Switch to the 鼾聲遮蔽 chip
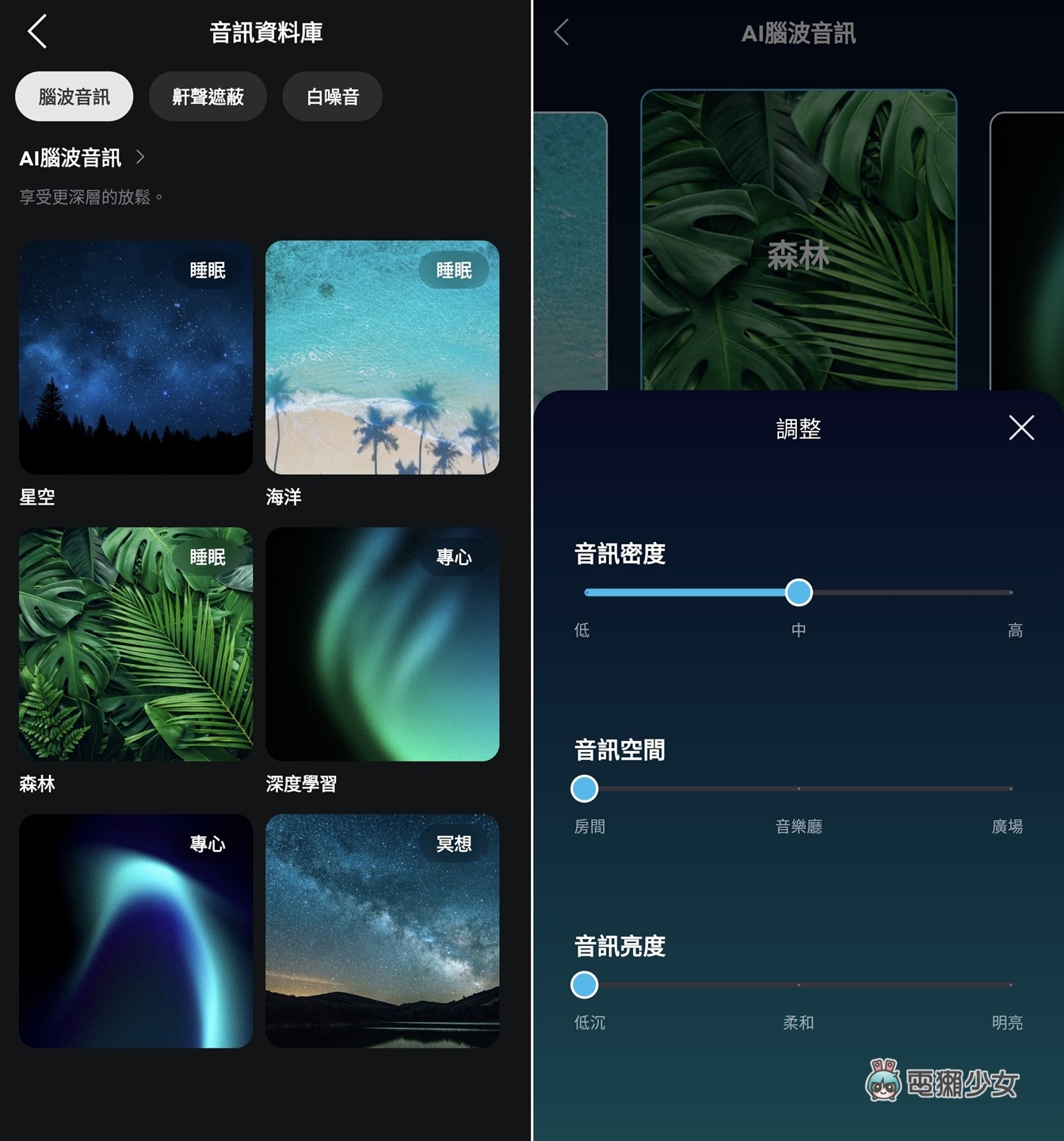The image size is (1064, 1141). pos(208,97)
